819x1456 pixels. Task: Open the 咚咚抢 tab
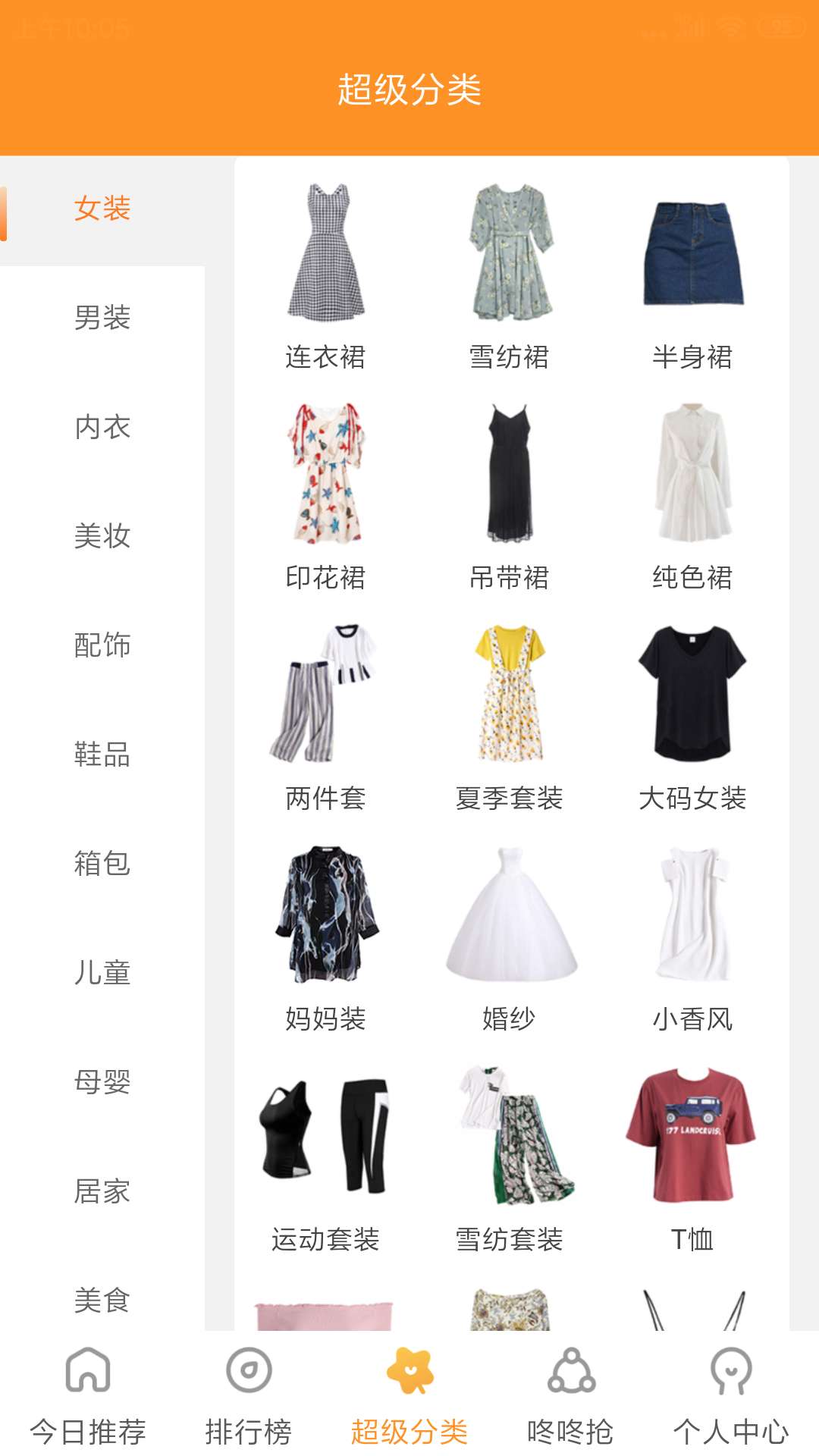click(570, 1395)
